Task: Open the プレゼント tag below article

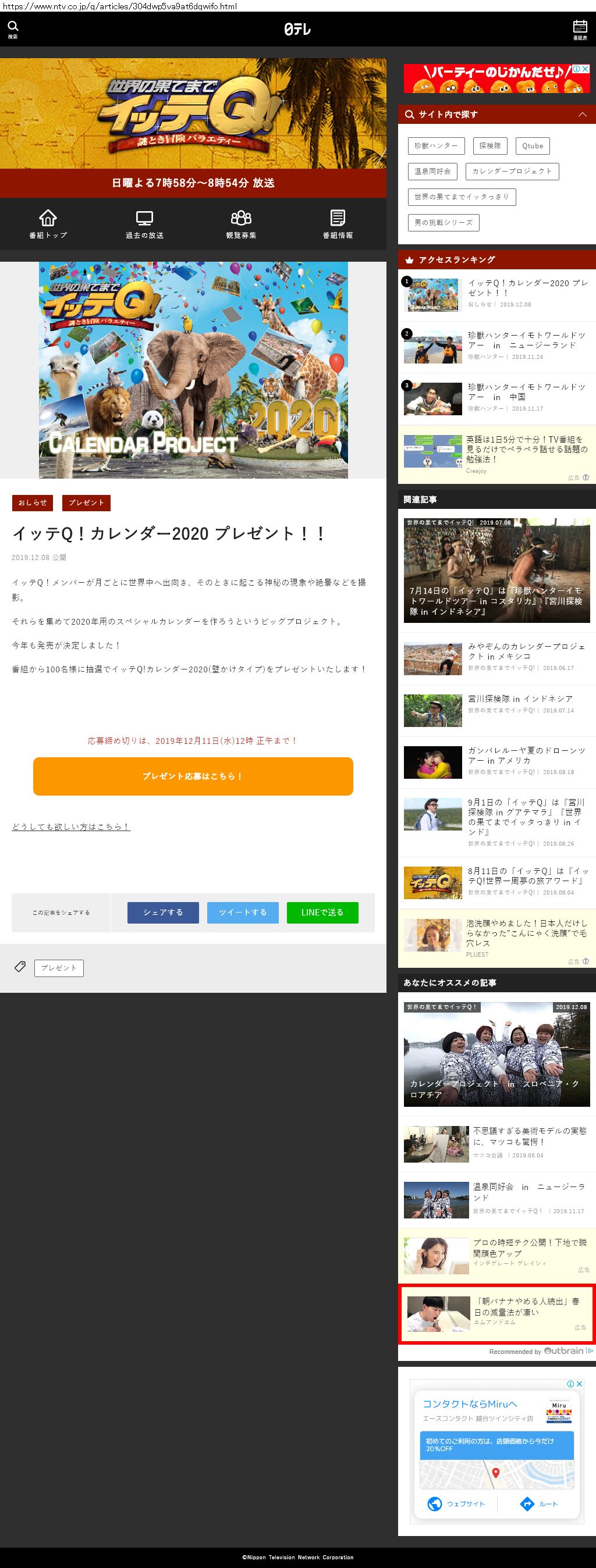Action: pyautogui.click(x=59, y=968)
